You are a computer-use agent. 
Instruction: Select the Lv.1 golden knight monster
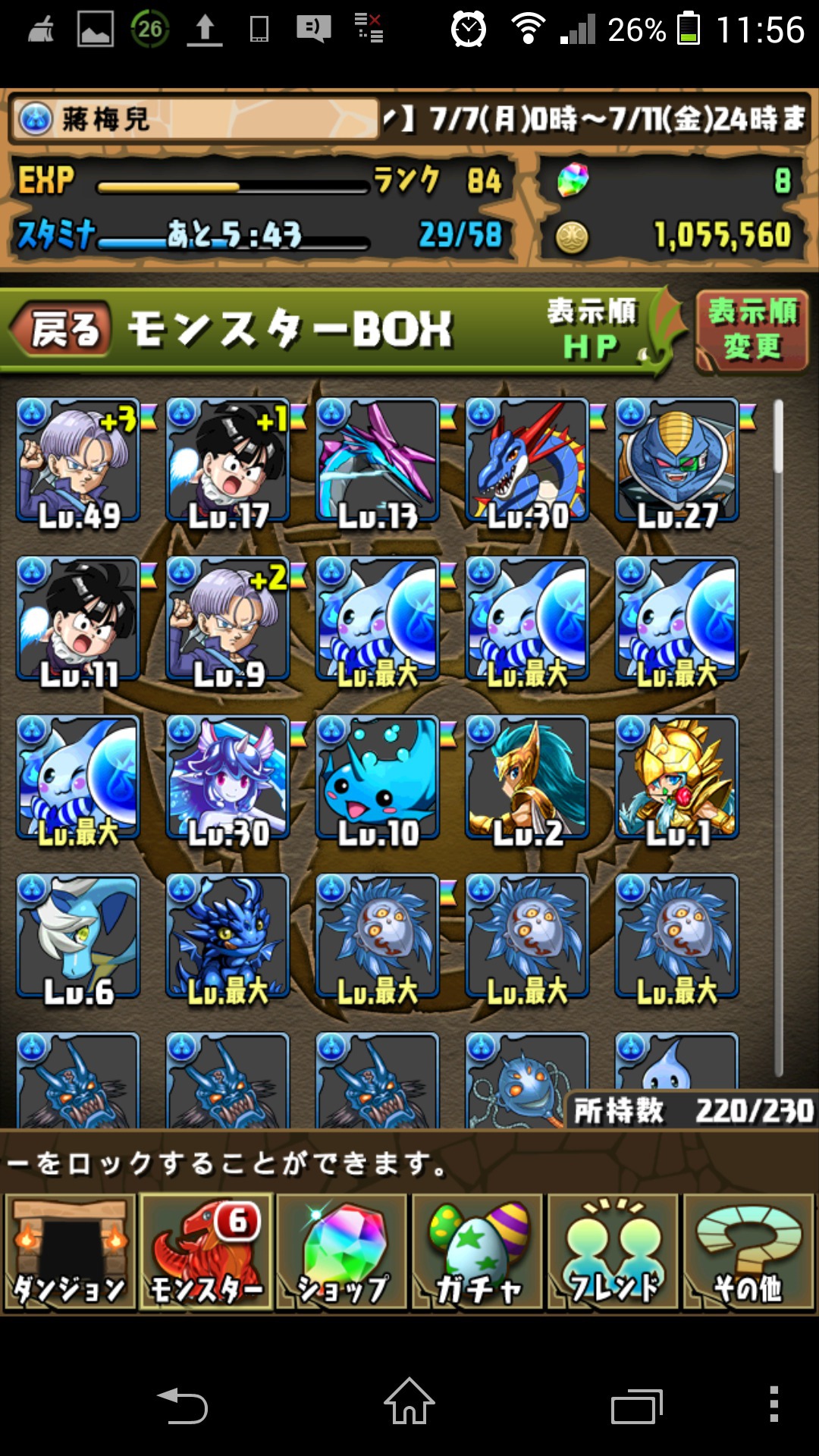tap(676, 777)
